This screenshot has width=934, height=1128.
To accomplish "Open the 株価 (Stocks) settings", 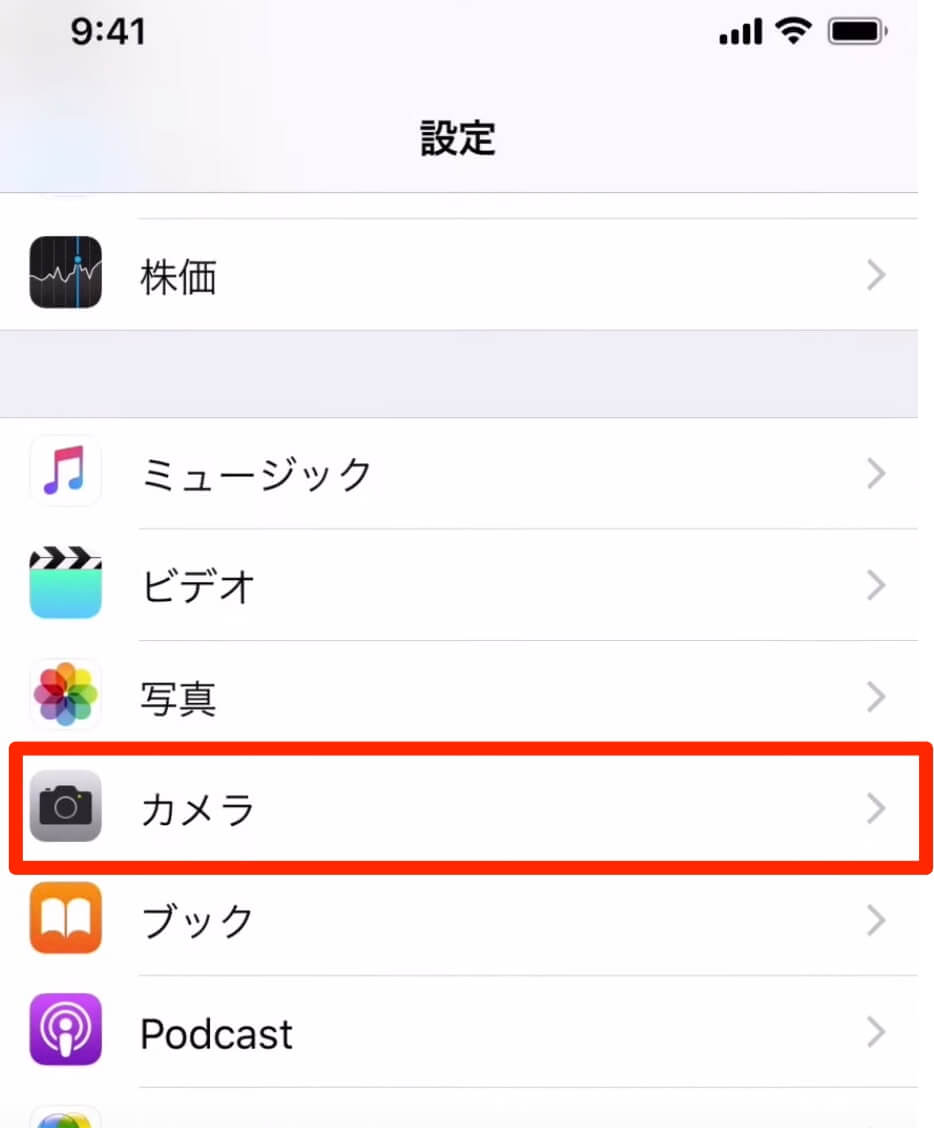I will [x=458, y=274].
